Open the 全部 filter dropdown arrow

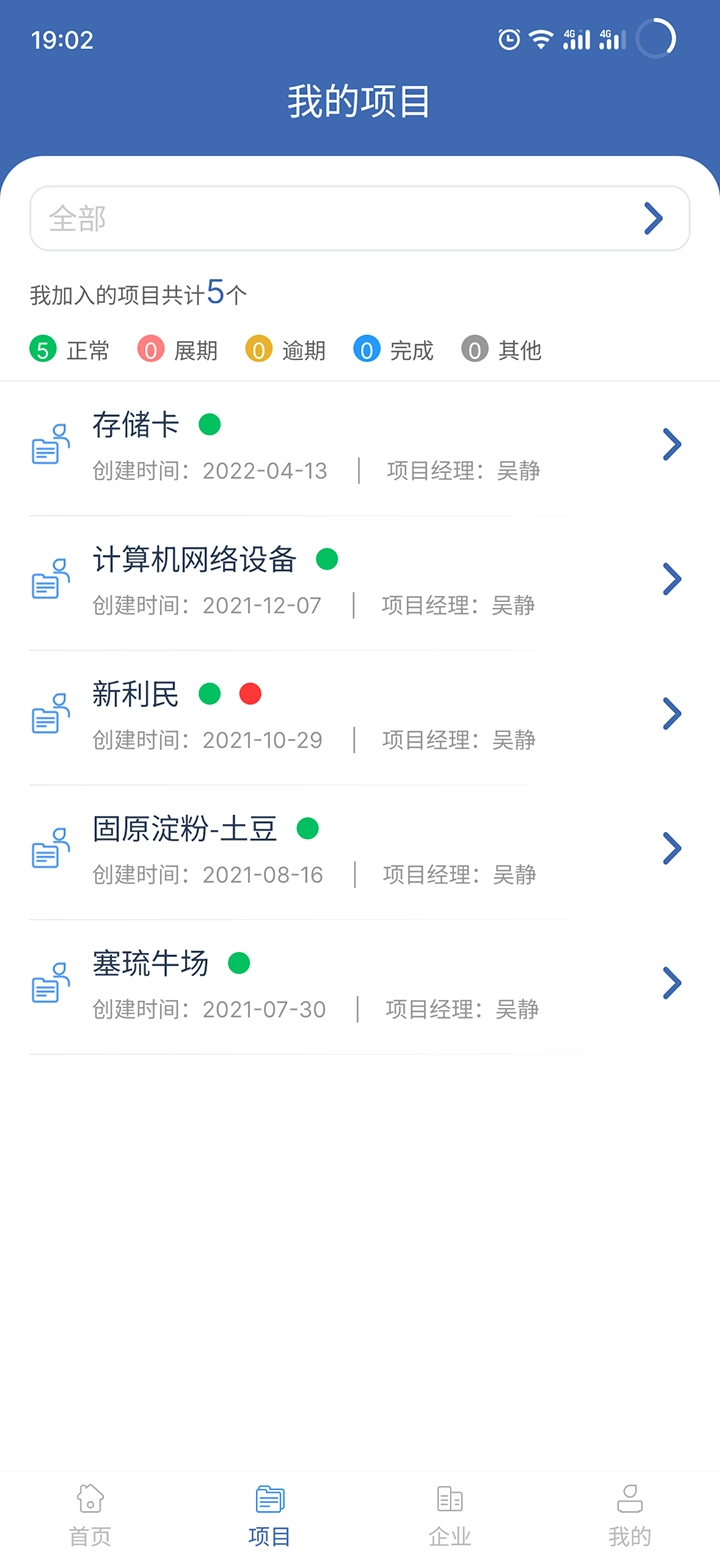coord(653,218)
